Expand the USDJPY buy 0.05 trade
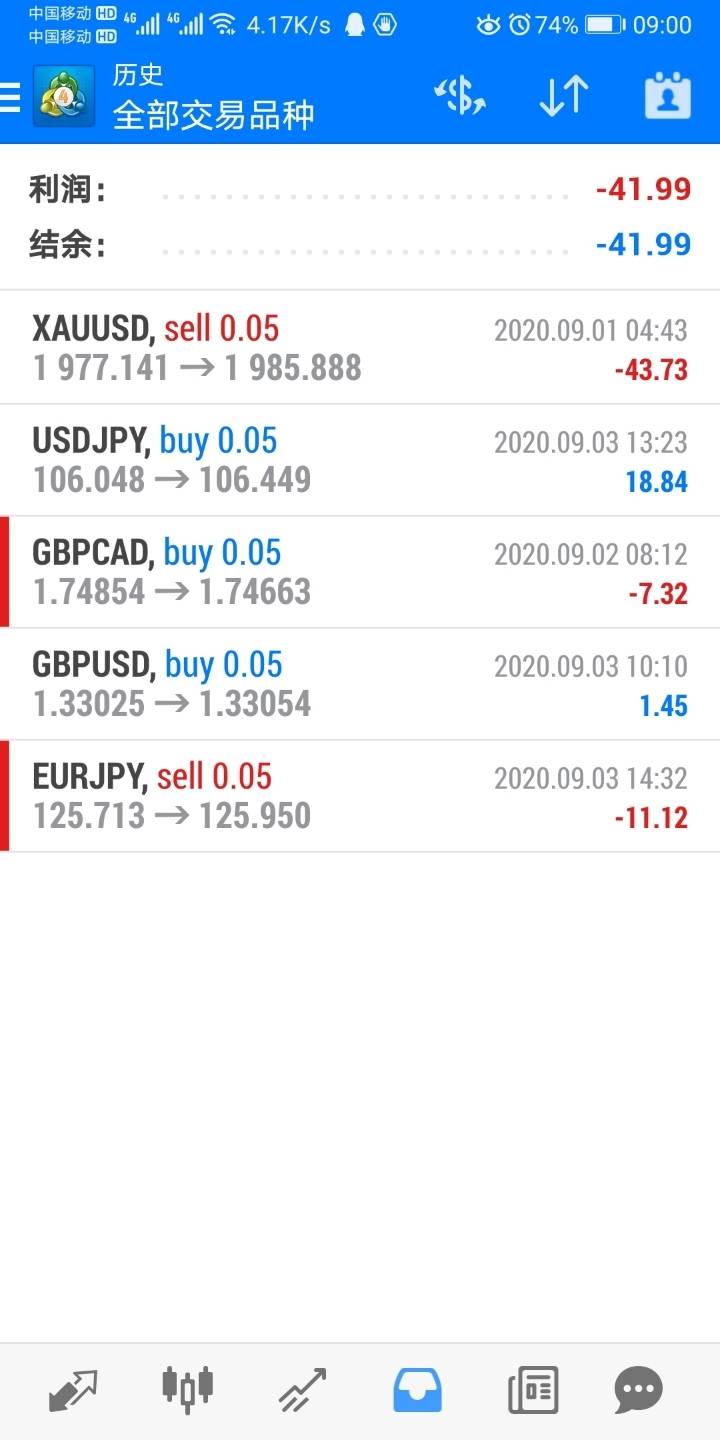 pyautogui.click(x=360, y=460)
